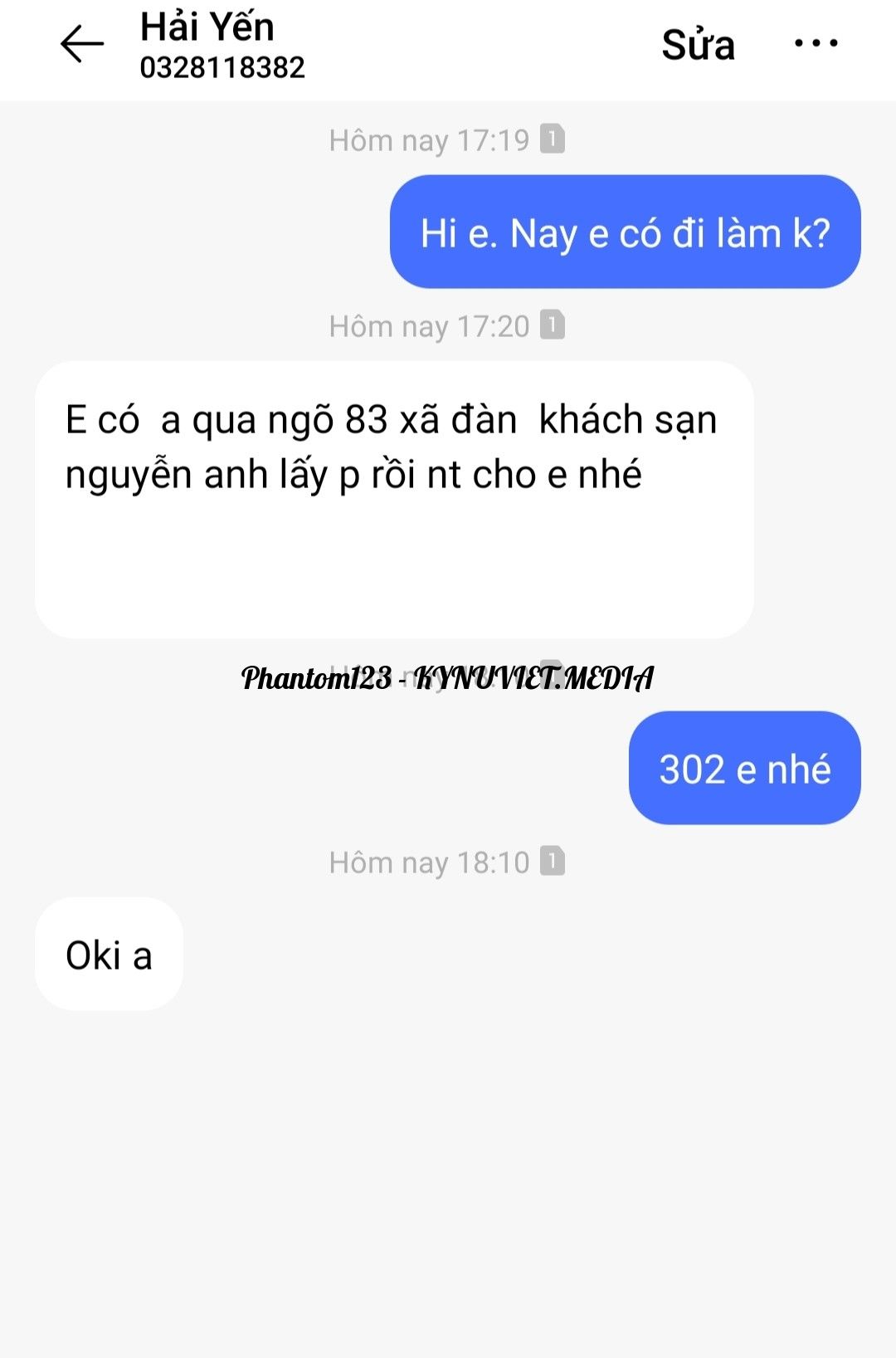This screenshot has height=1358, width=896.
Task: Open the three-dot overflow menu
Action: [x=816, y=43]
